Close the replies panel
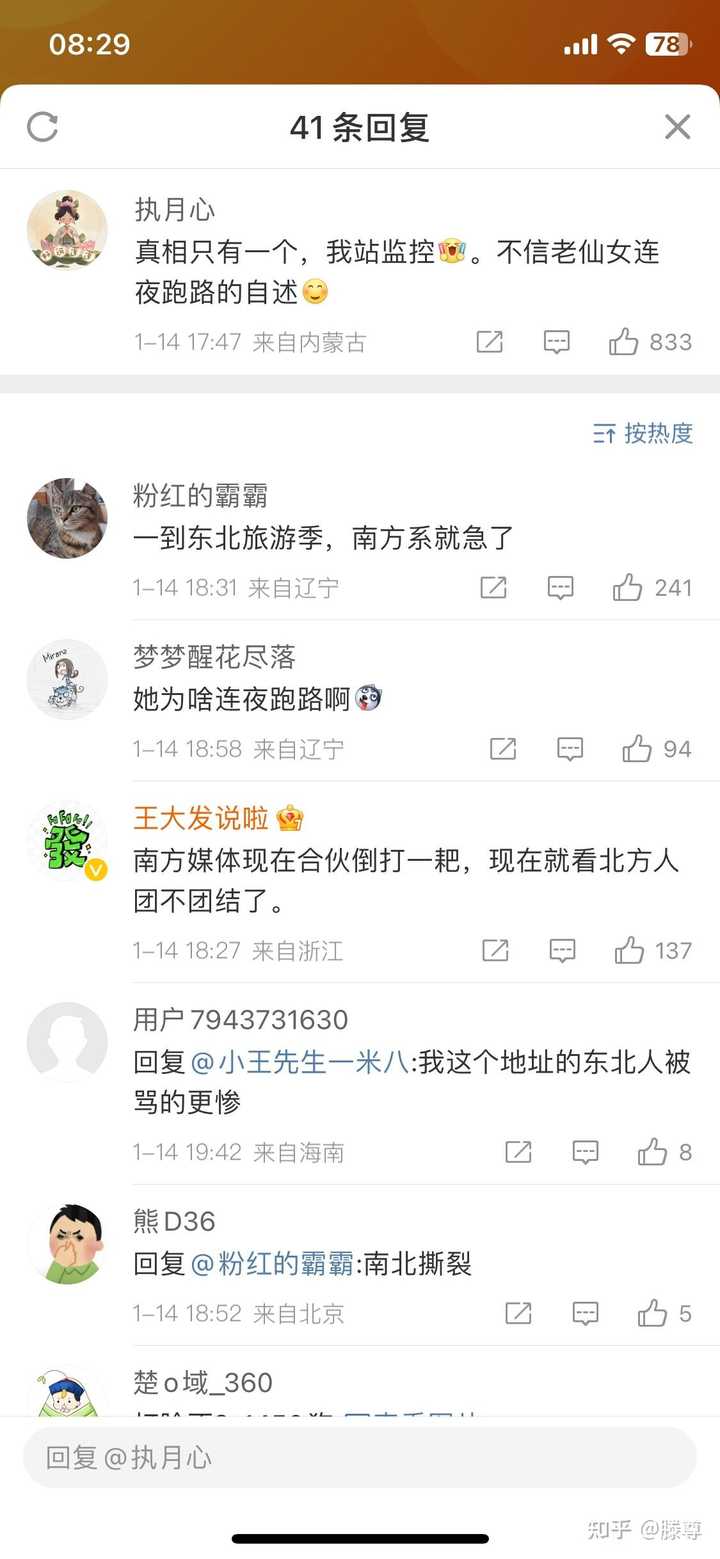This screenshot has height=1559, width=720. tap(677, 127)
